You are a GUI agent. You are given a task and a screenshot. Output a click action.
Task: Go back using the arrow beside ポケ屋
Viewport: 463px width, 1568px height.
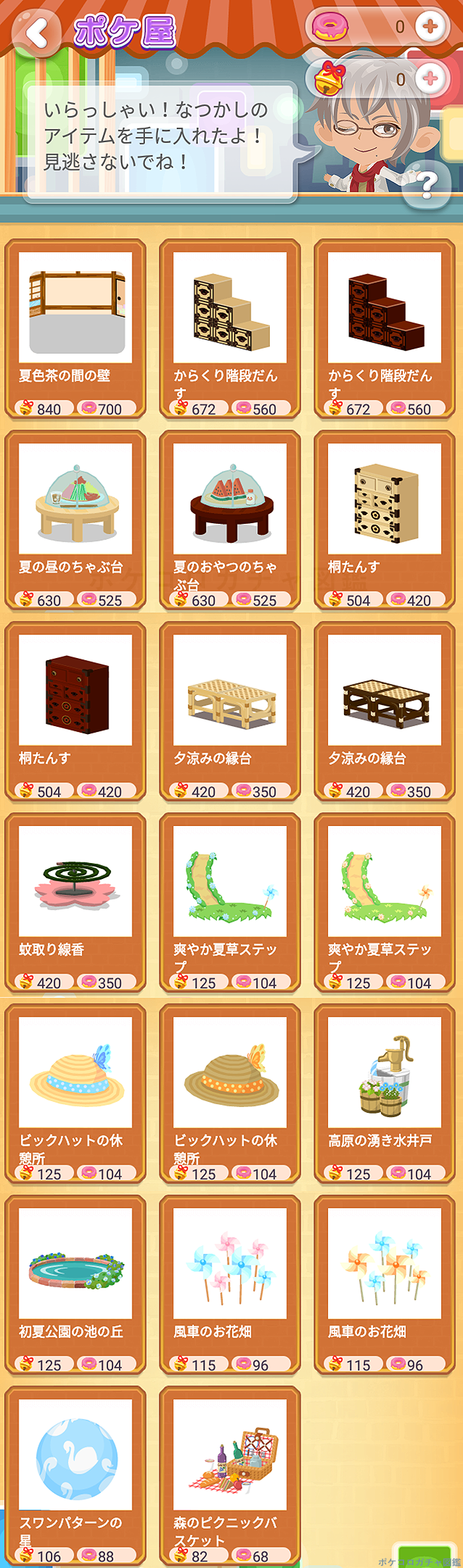(x=38, y=32)
